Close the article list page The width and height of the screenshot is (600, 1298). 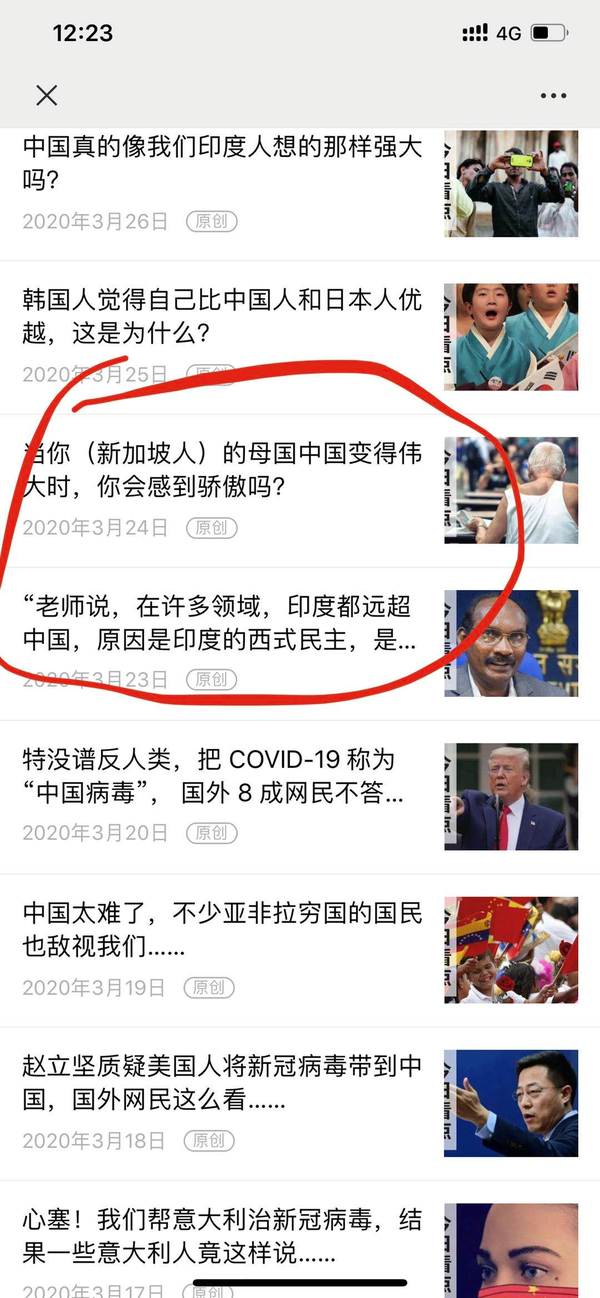click(46, 95)
